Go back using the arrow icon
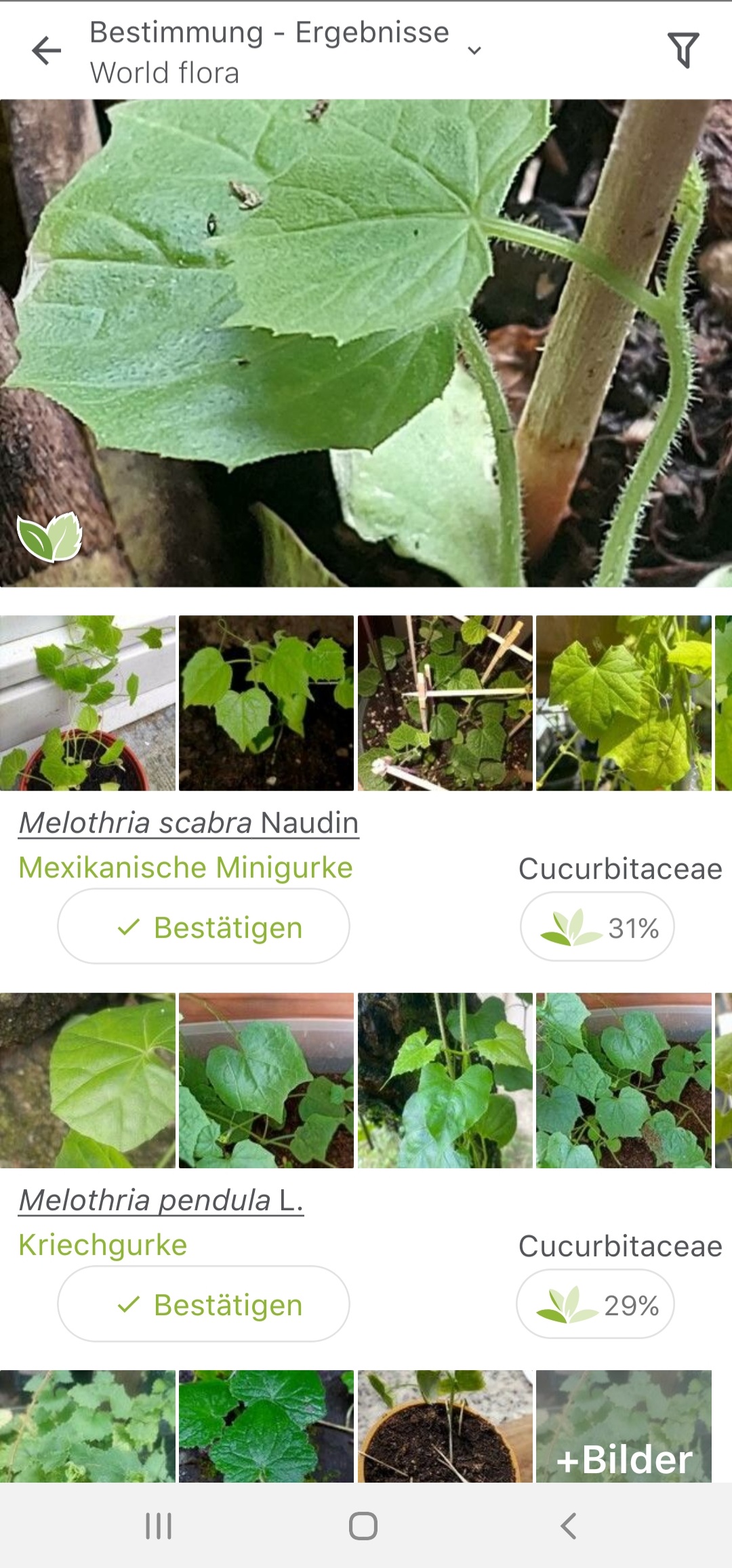The width and height of the screenshot is (732, 1568). click(x=46, y=51)
